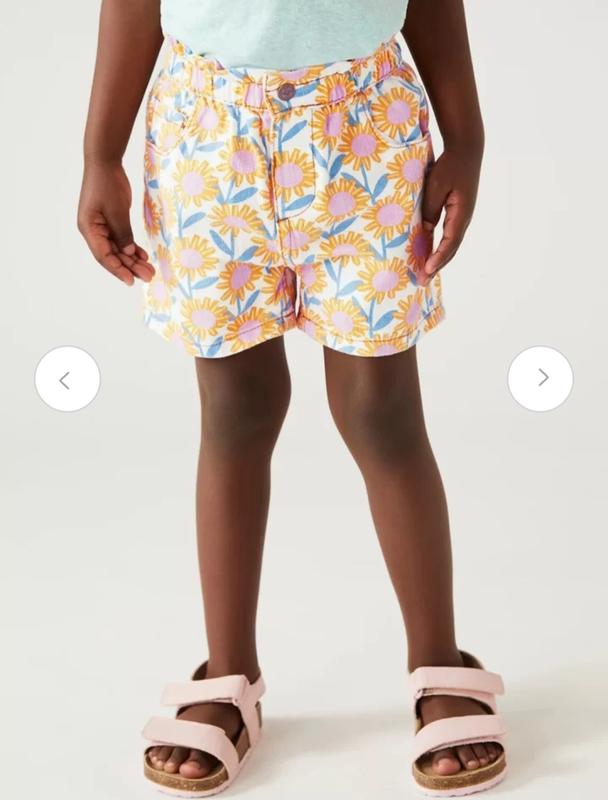Image resolution: width=608 pixels, height=800 pixels.
Task: Show the next product photo
Action: point(540,378)
